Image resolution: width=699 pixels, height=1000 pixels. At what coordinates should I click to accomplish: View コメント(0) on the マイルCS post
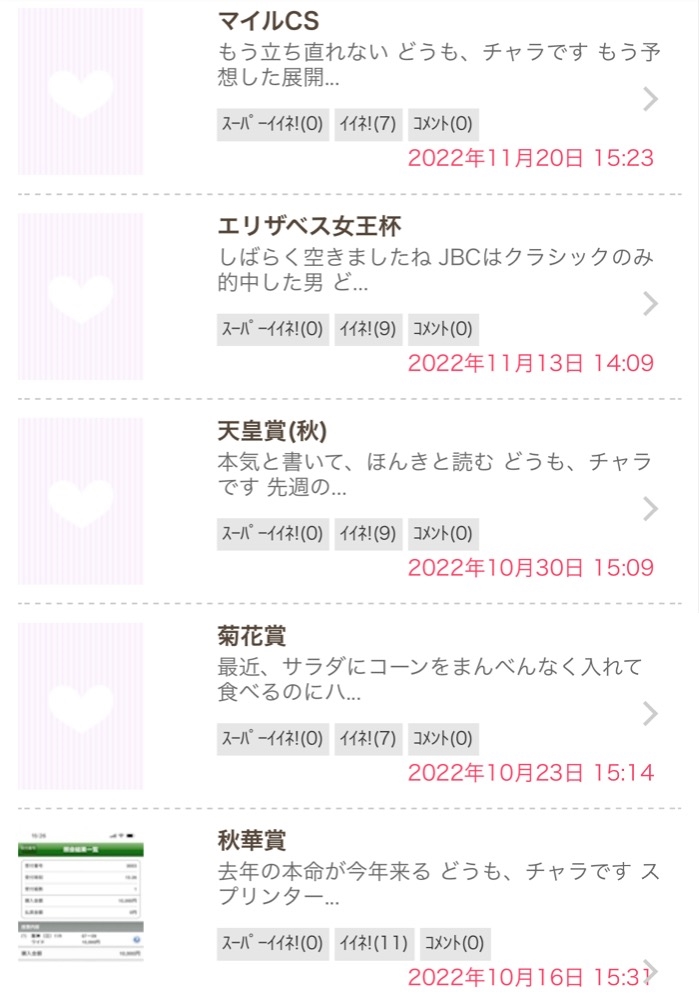click(x=443, y=124)
